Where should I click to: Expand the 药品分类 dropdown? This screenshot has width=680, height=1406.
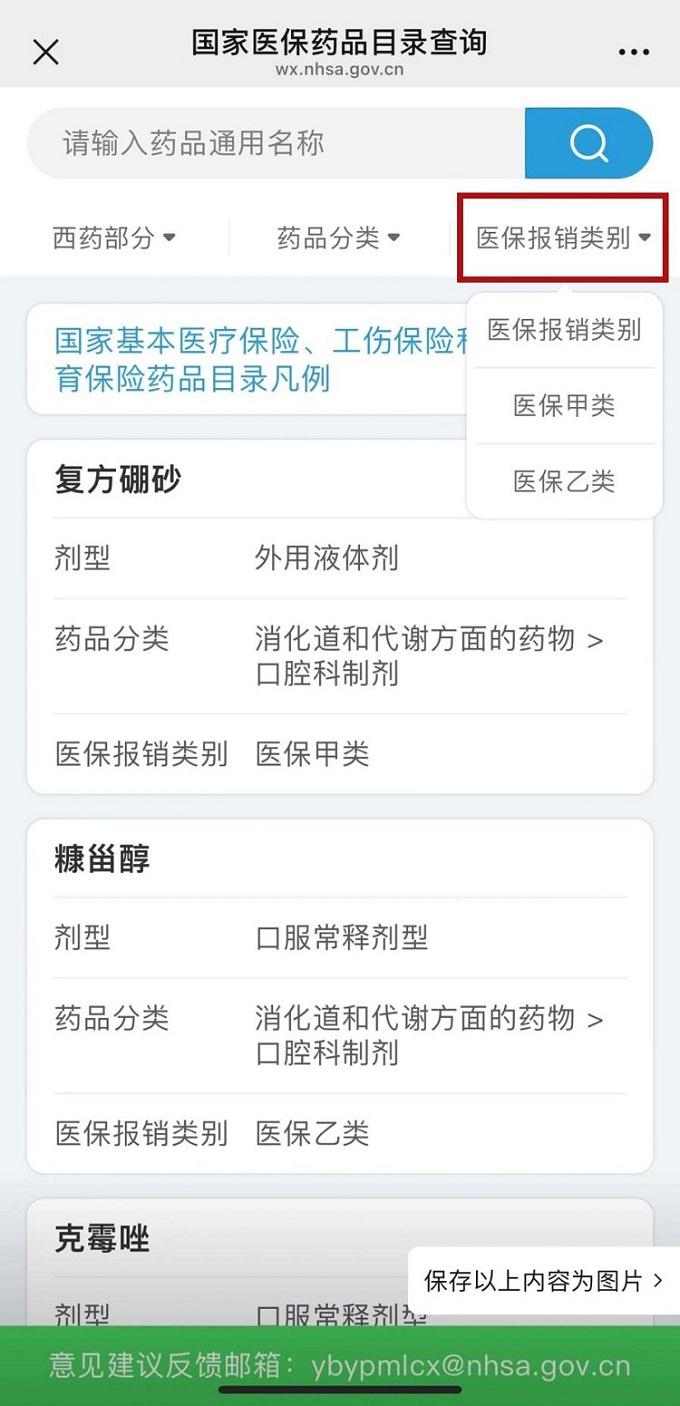tap(338, 238)
